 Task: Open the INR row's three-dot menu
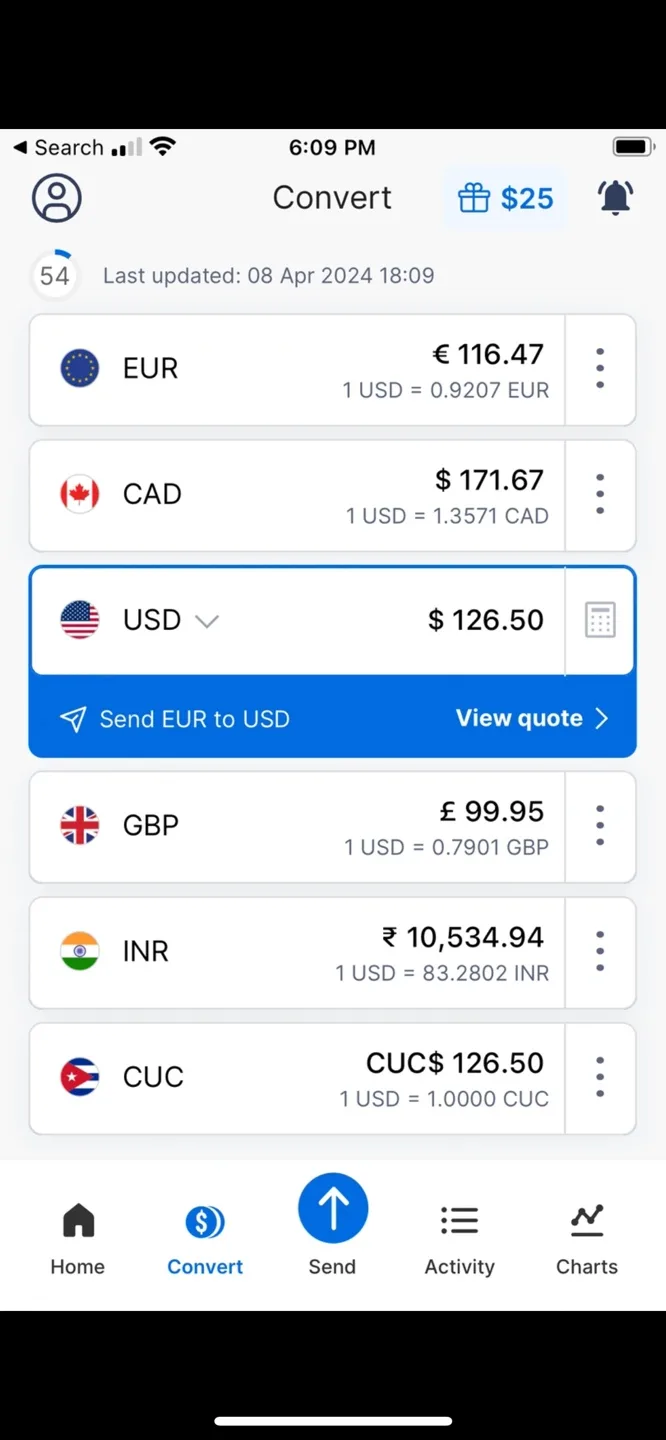[600, 951]
